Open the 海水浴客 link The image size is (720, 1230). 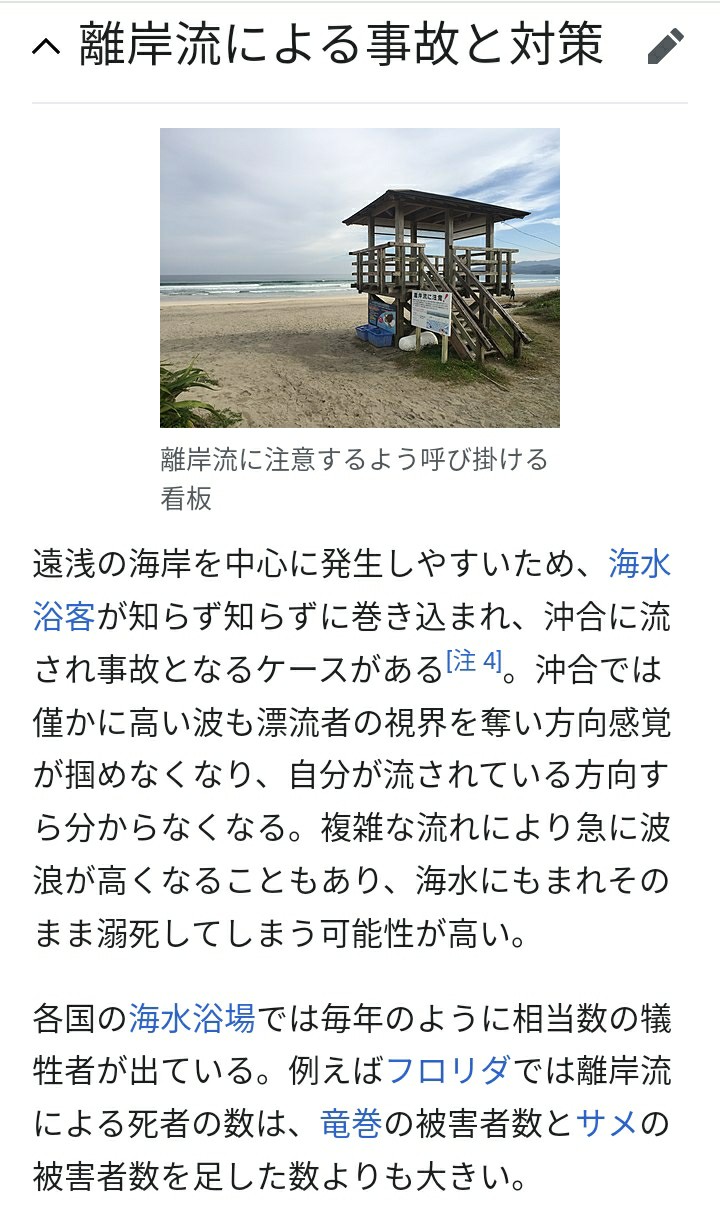(64, 616)
